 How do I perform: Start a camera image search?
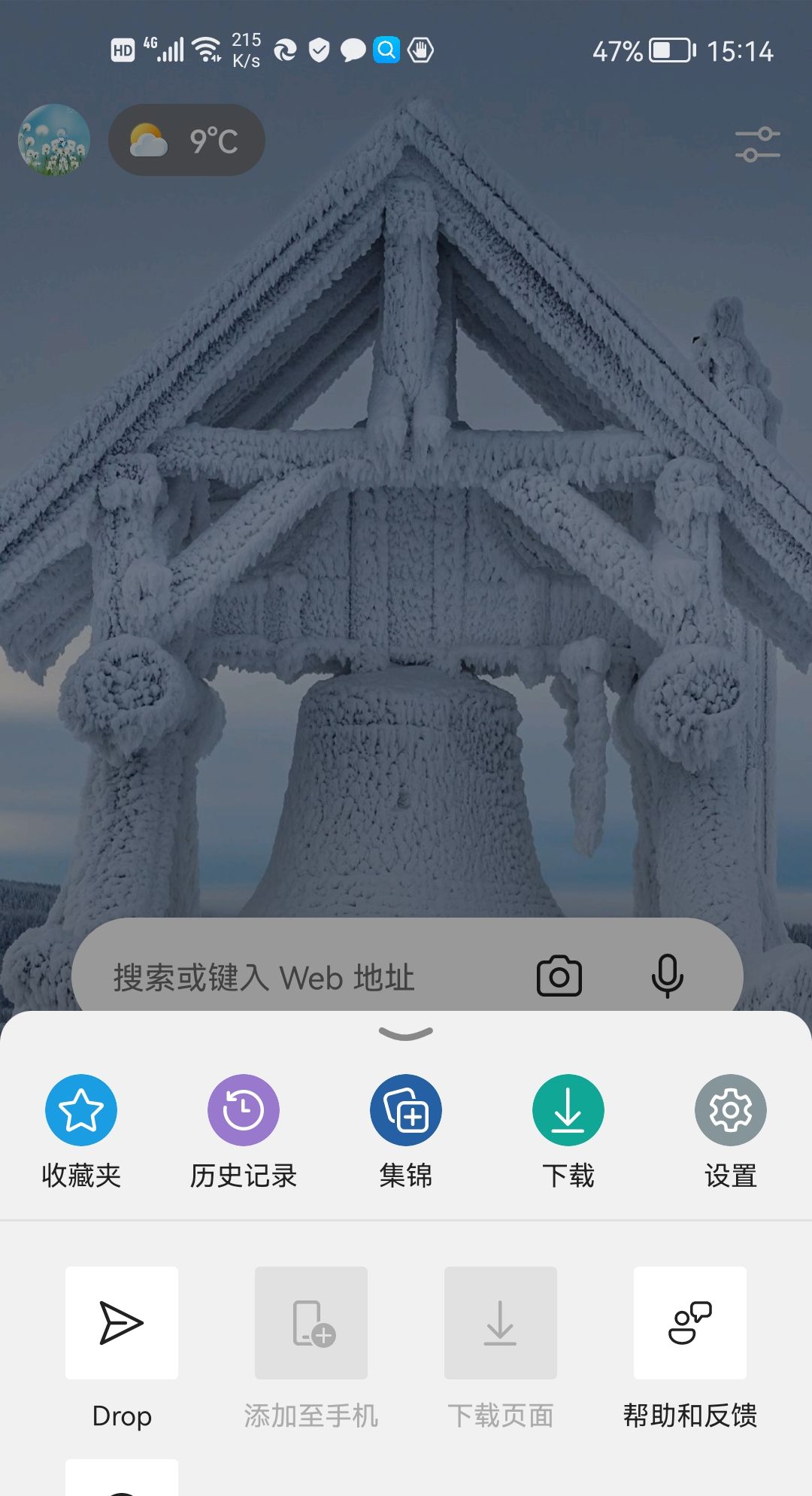point(559,976)
